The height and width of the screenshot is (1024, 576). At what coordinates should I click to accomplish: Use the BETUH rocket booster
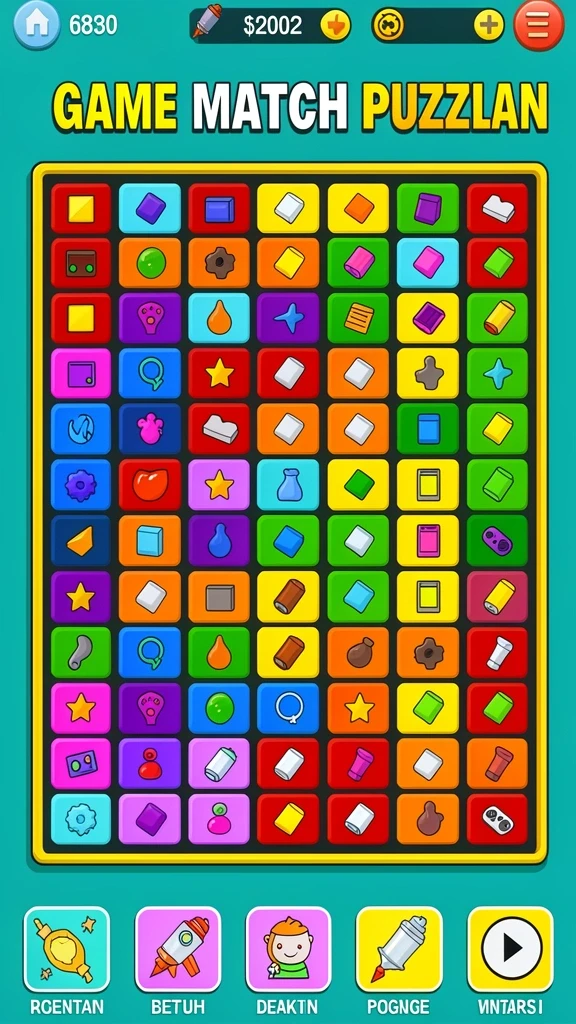coord(178,949)
